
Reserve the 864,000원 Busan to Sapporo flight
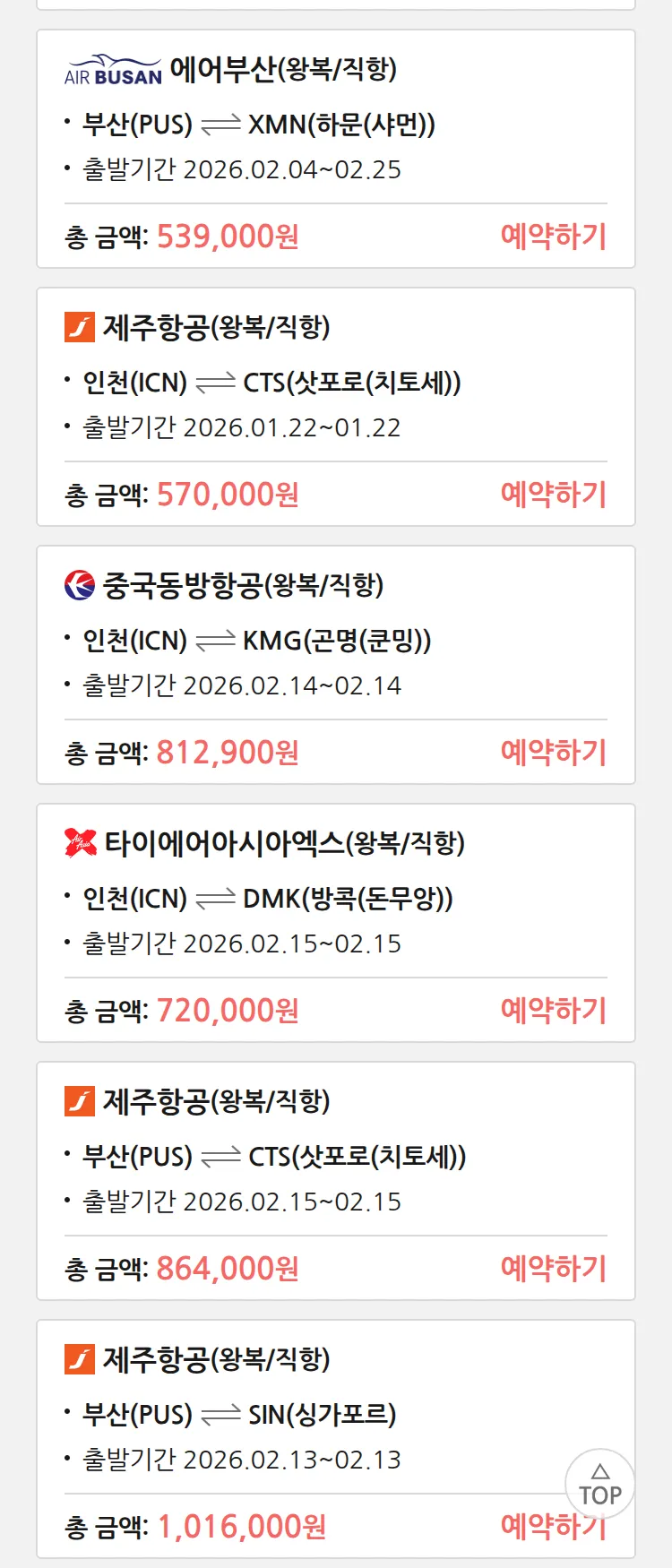(553, 1269)
